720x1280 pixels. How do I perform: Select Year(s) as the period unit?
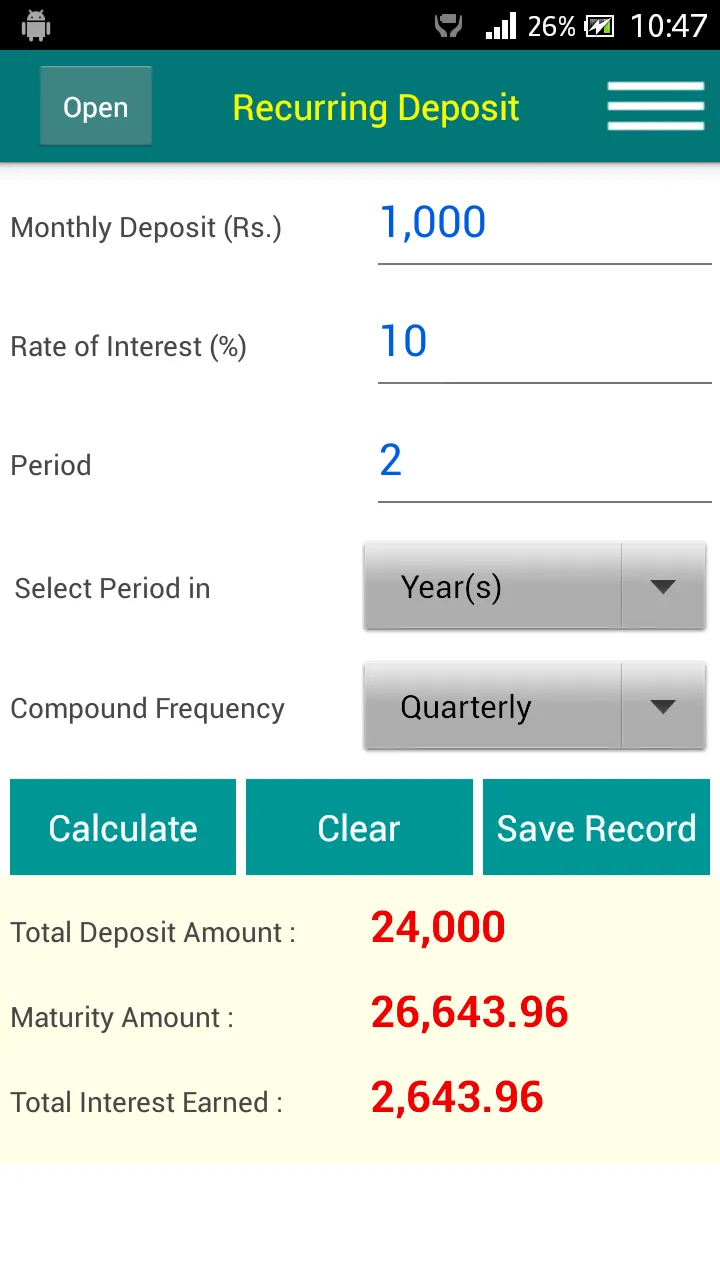click(451, 587)
